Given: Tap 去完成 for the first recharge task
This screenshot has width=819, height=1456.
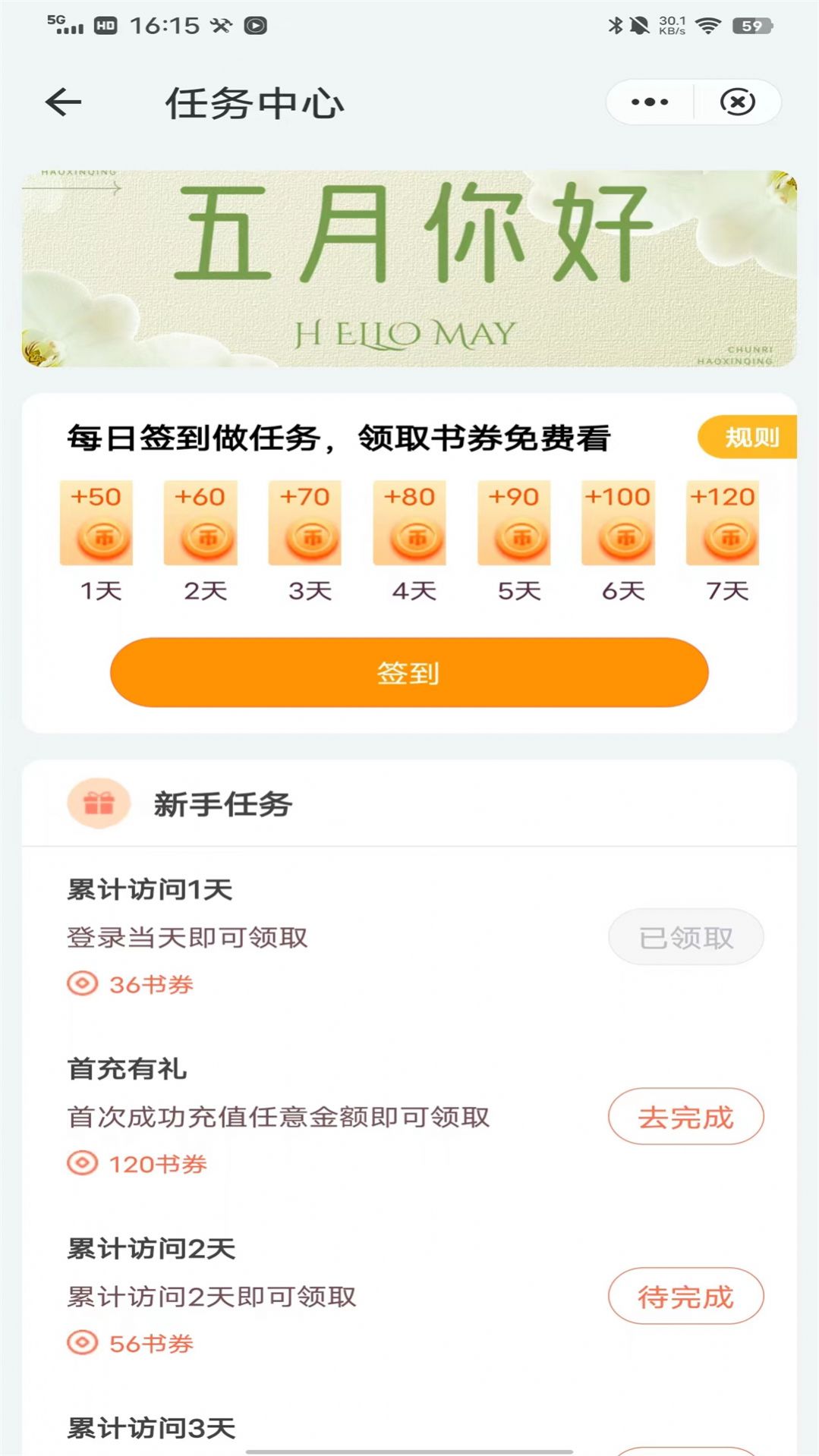Looking at the screenshot, I should 685,1116.
